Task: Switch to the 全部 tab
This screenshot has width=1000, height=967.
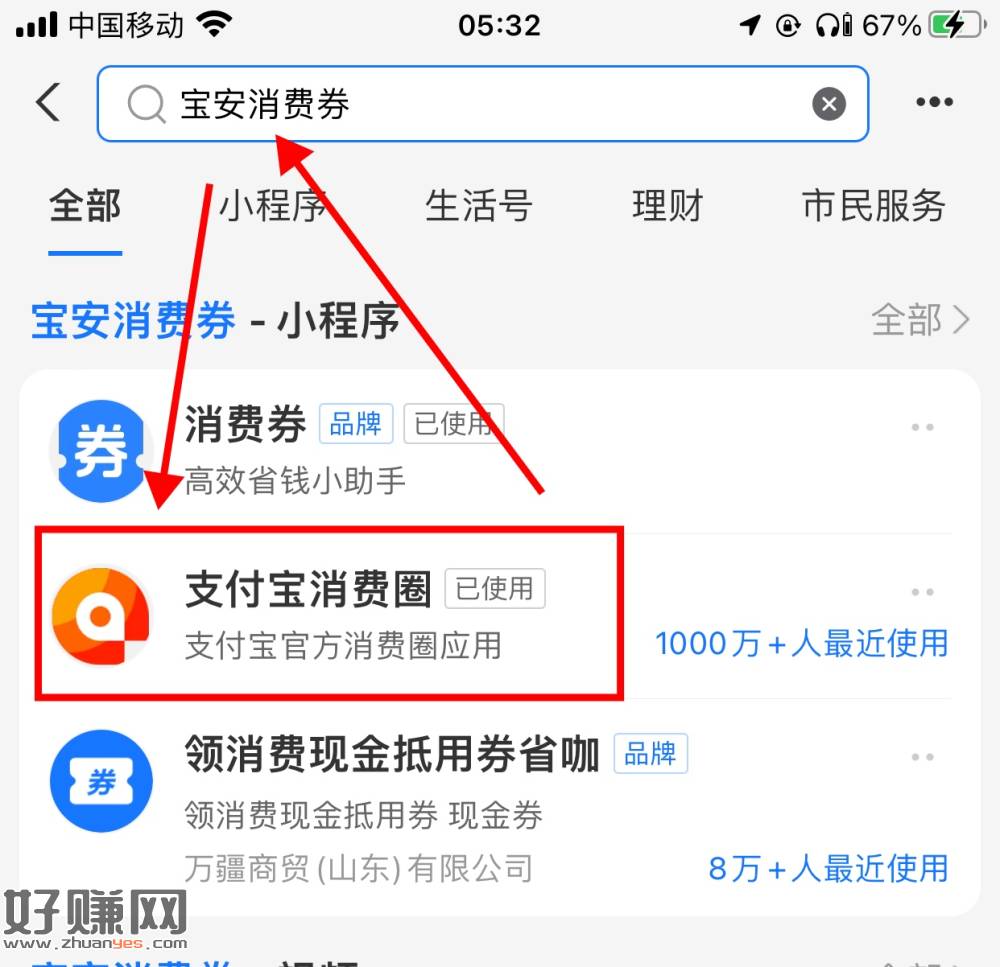Action: coord(85,206)
